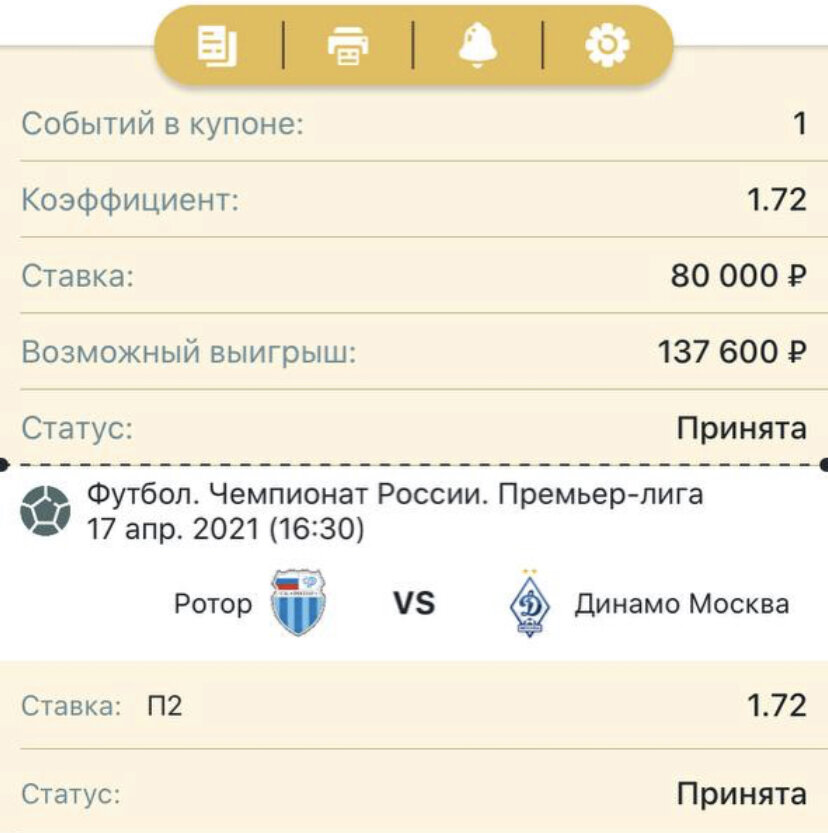Expand the Ставка П2 row
This screenshot has width=828, height=833.
(x=414, y=705)
